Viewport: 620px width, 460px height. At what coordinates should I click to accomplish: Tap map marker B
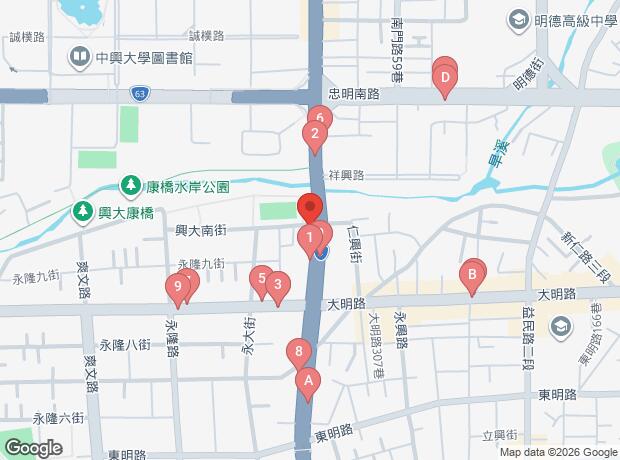coord(472,275)
